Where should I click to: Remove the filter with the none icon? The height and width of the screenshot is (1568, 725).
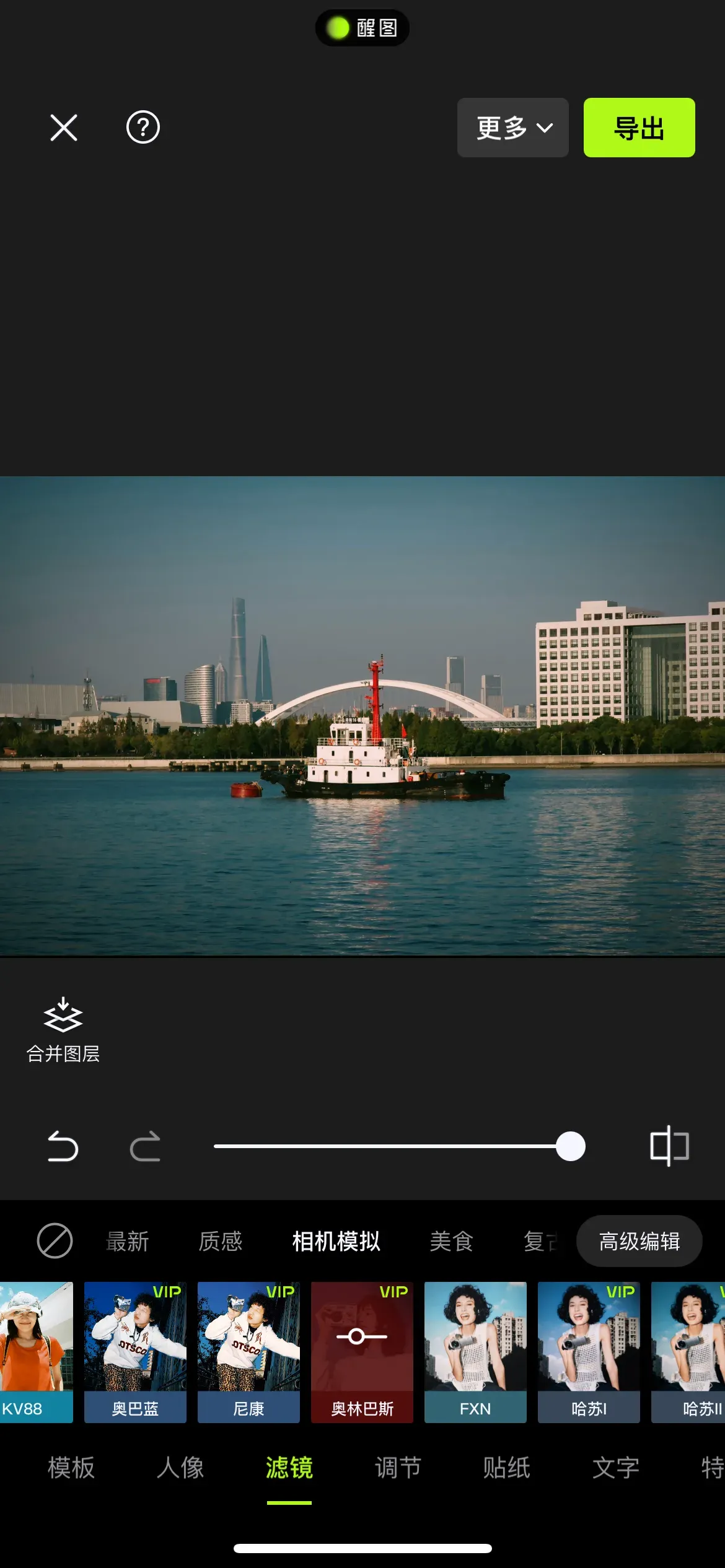55,1241
